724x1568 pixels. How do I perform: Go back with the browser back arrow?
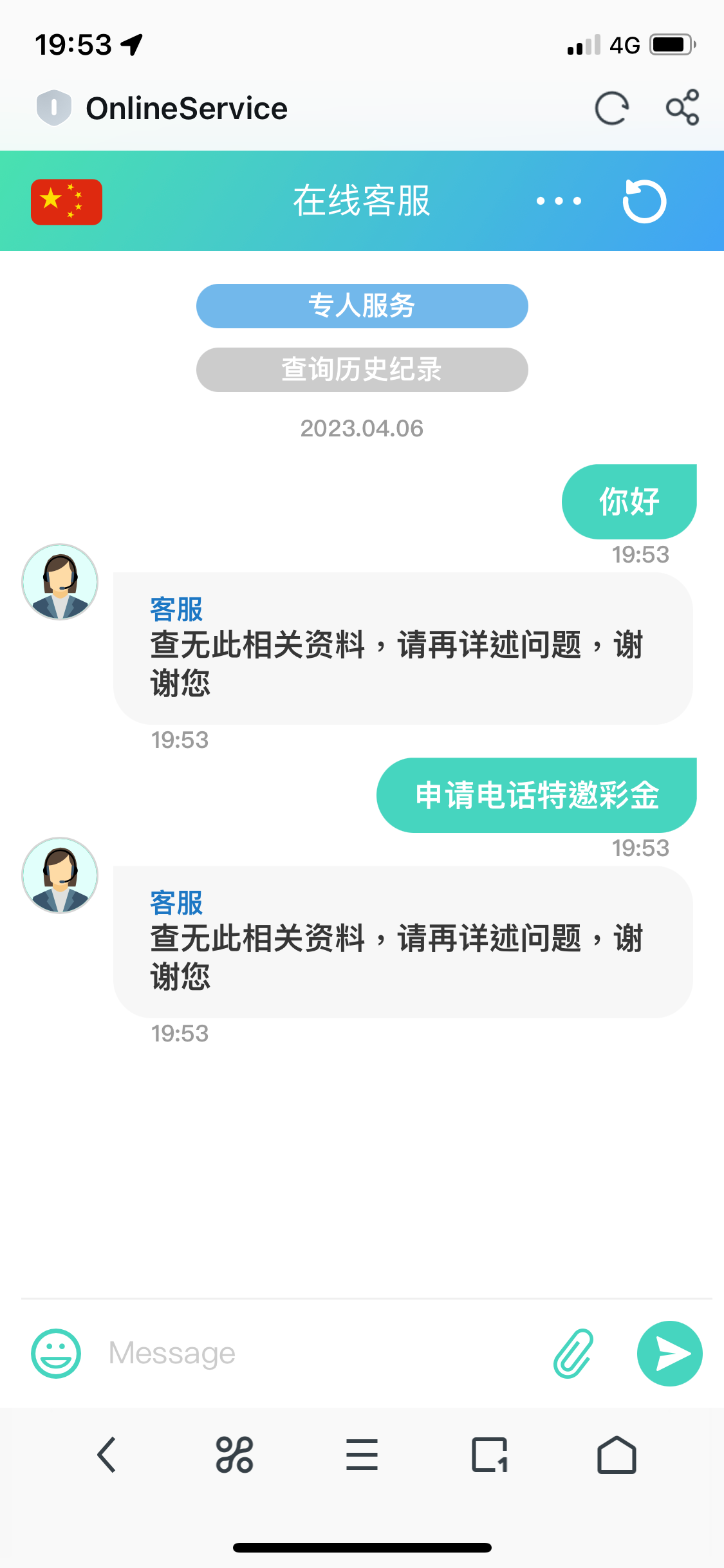coord(107,1455)
